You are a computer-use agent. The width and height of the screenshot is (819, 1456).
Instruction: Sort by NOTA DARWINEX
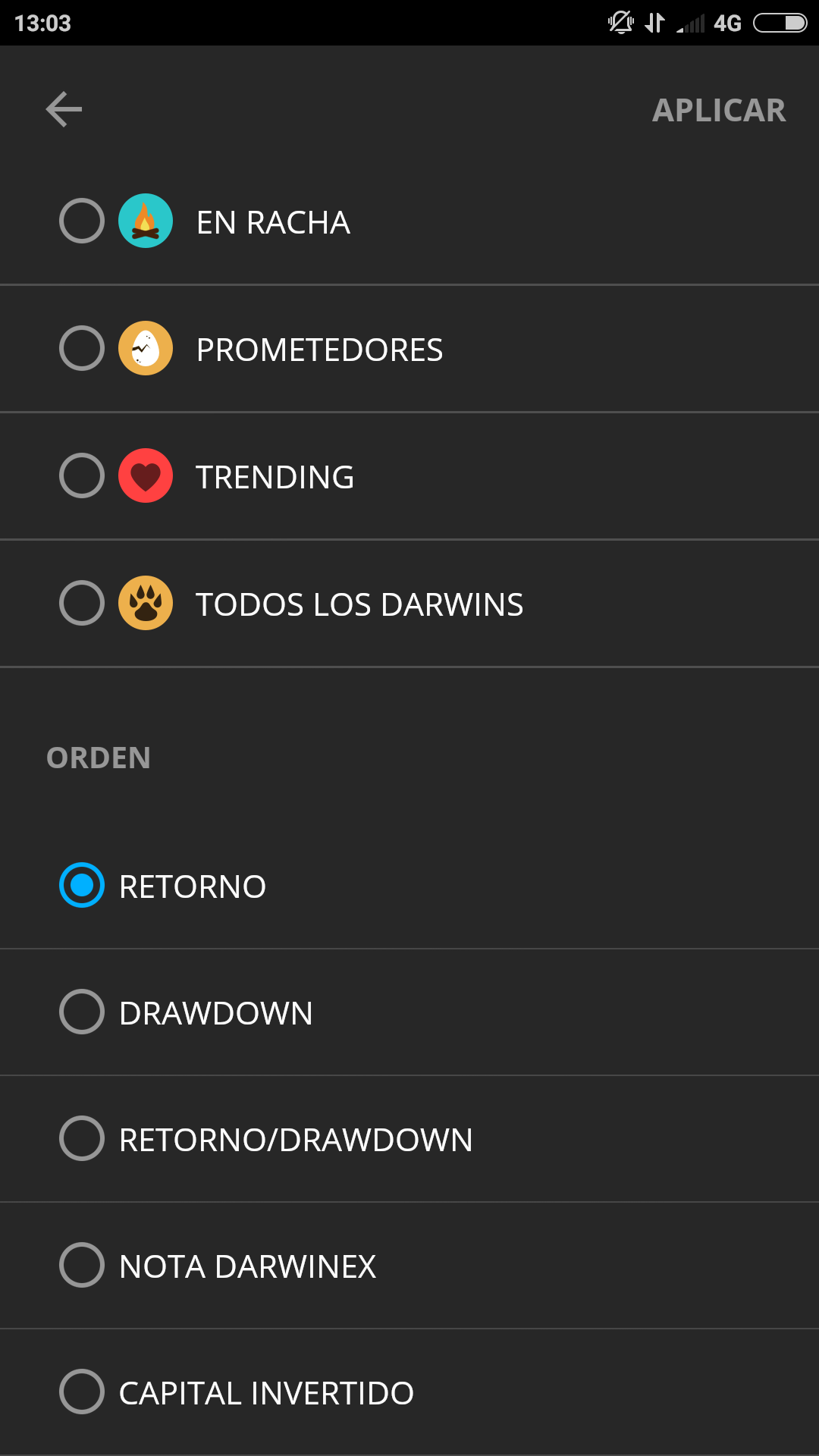409,1266
